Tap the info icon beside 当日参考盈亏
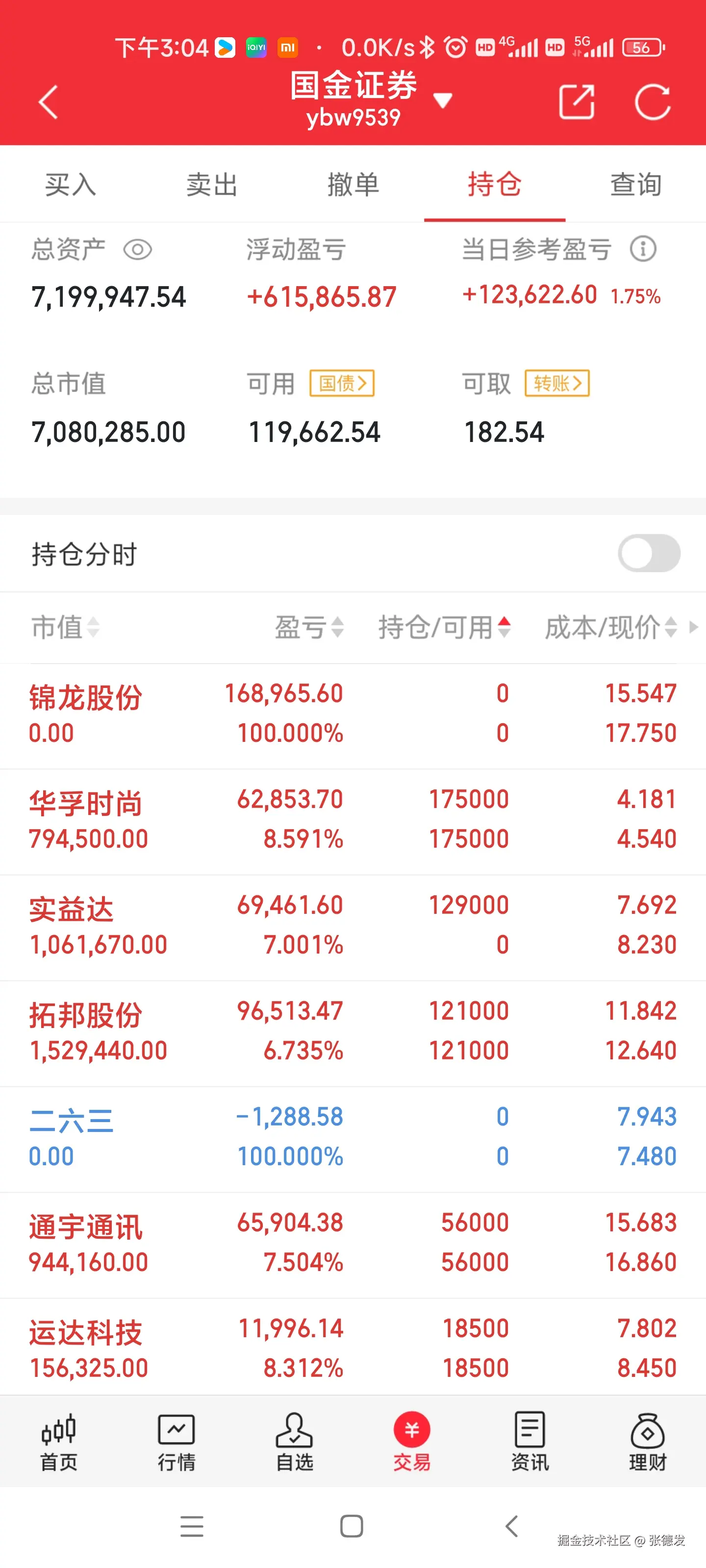 tap(643, 248)
